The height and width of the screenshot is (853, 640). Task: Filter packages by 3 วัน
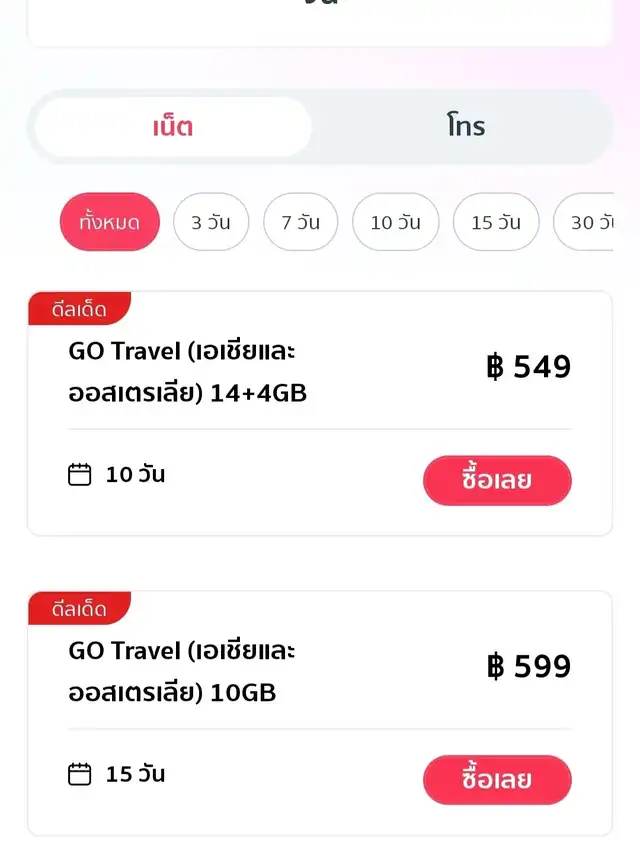coord(211,222)
